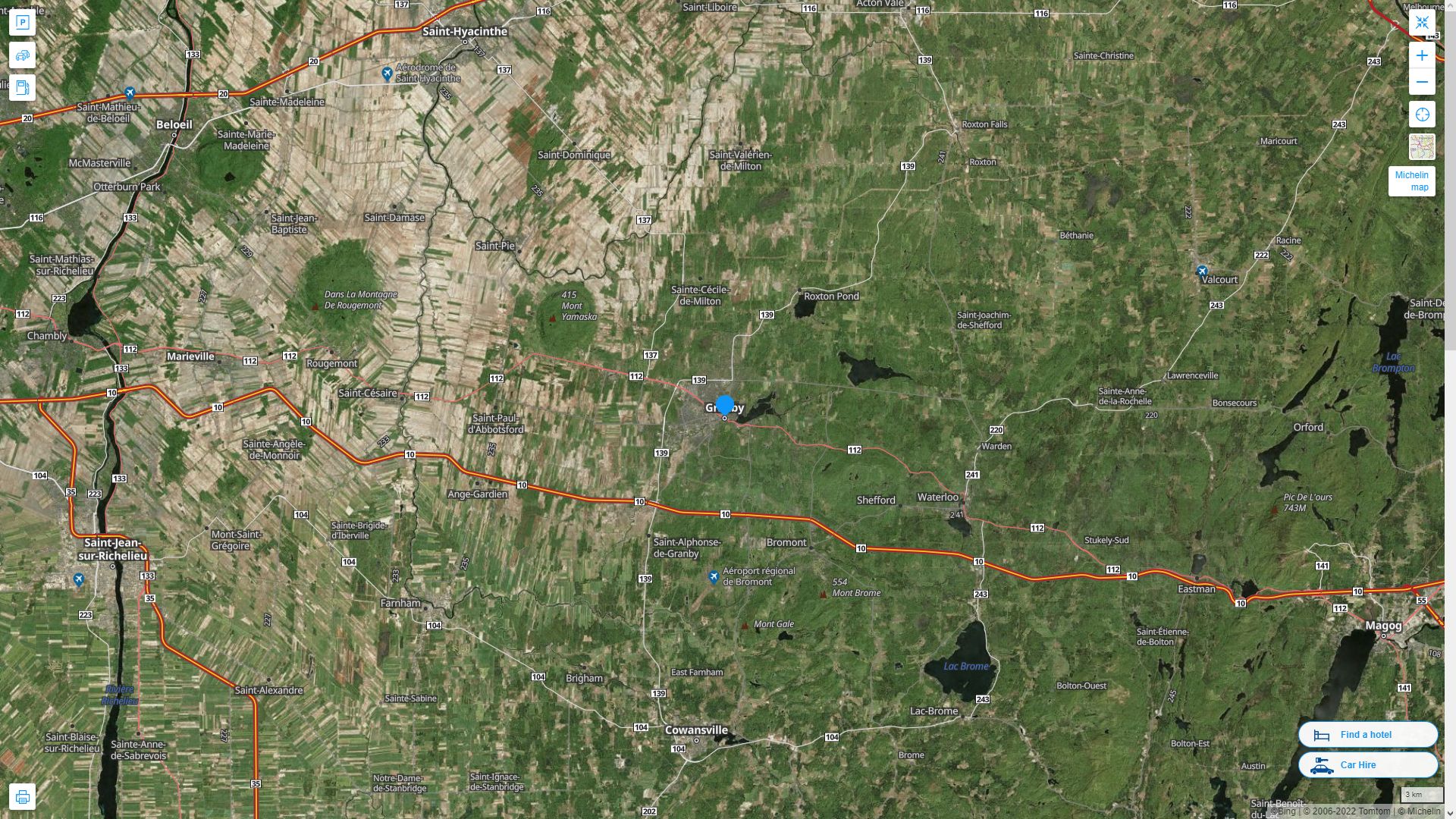Screen dimensions: 1456x819
Task: Center map on my location
Action: (x=1422, y=115)
